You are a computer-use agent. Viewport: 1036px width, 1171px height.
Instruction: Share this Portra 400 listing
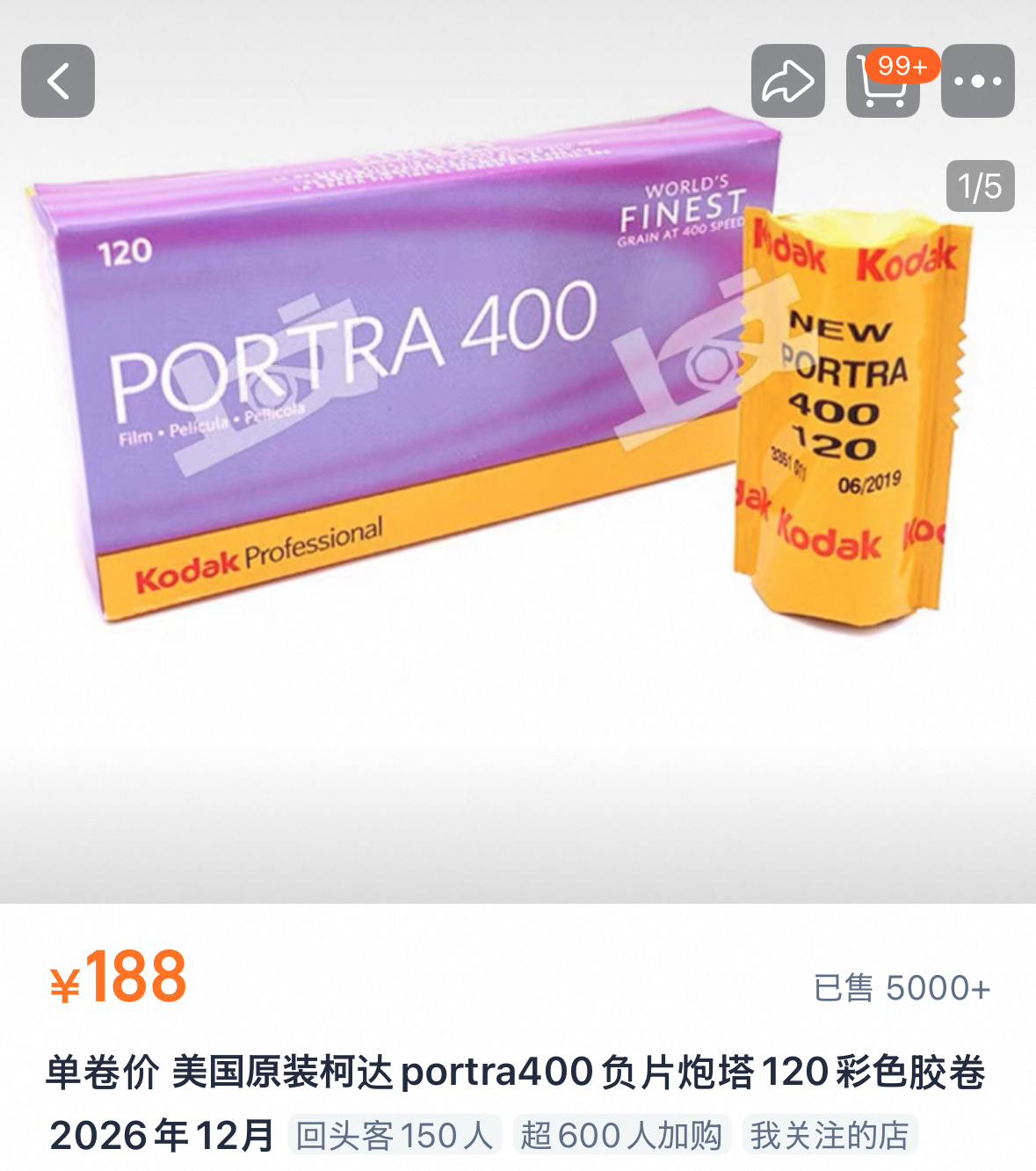pyautogui.click(x=787, y=81)
